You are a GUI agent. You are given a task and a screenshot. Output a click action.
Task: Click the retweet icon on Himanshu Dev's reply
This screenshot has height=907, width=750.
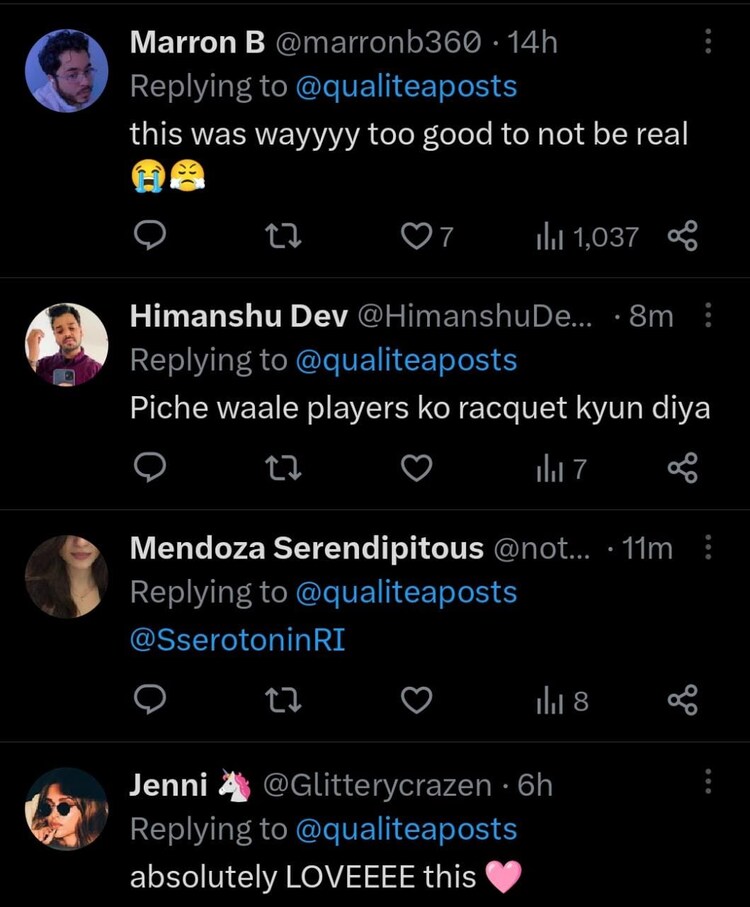coord(285,468)
